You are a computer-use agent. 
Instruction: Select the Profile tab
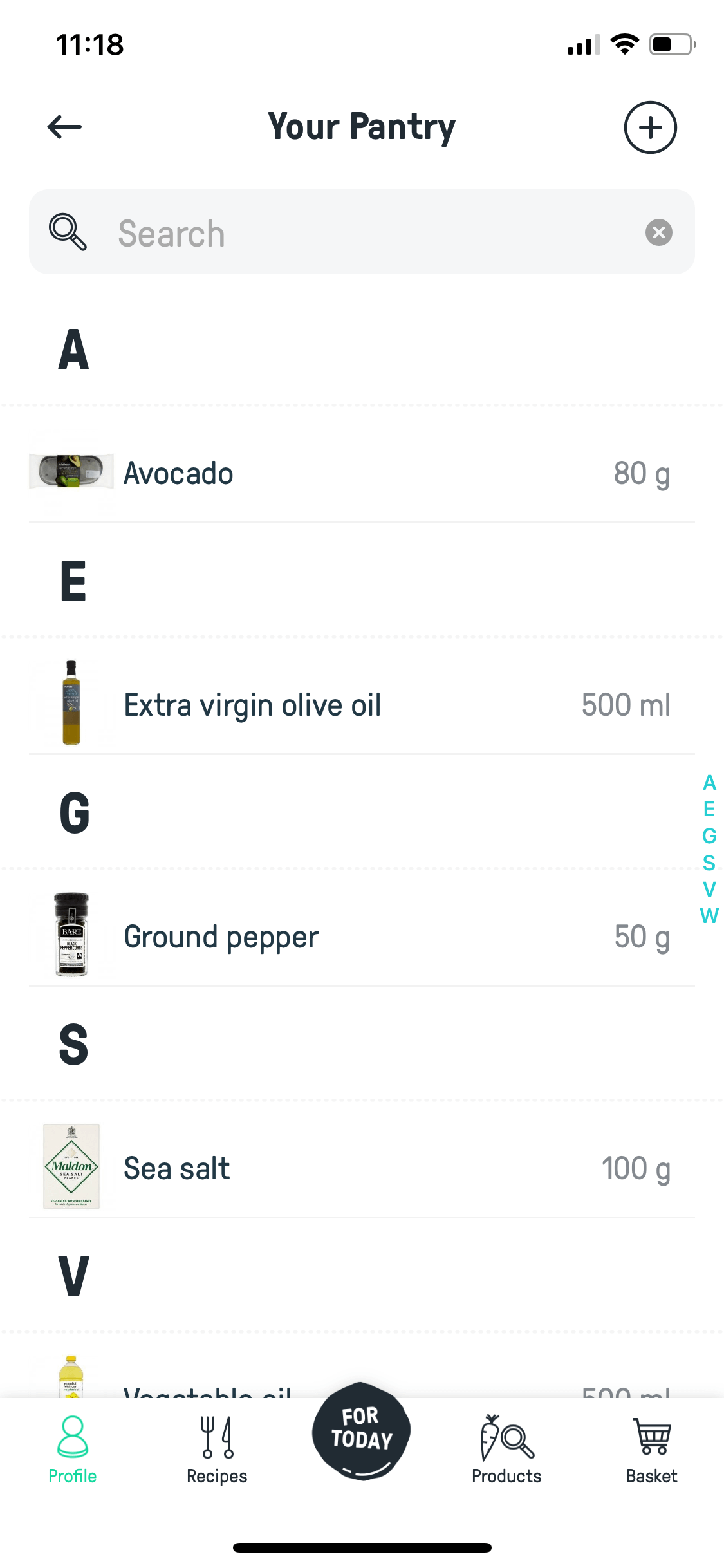72,1450
